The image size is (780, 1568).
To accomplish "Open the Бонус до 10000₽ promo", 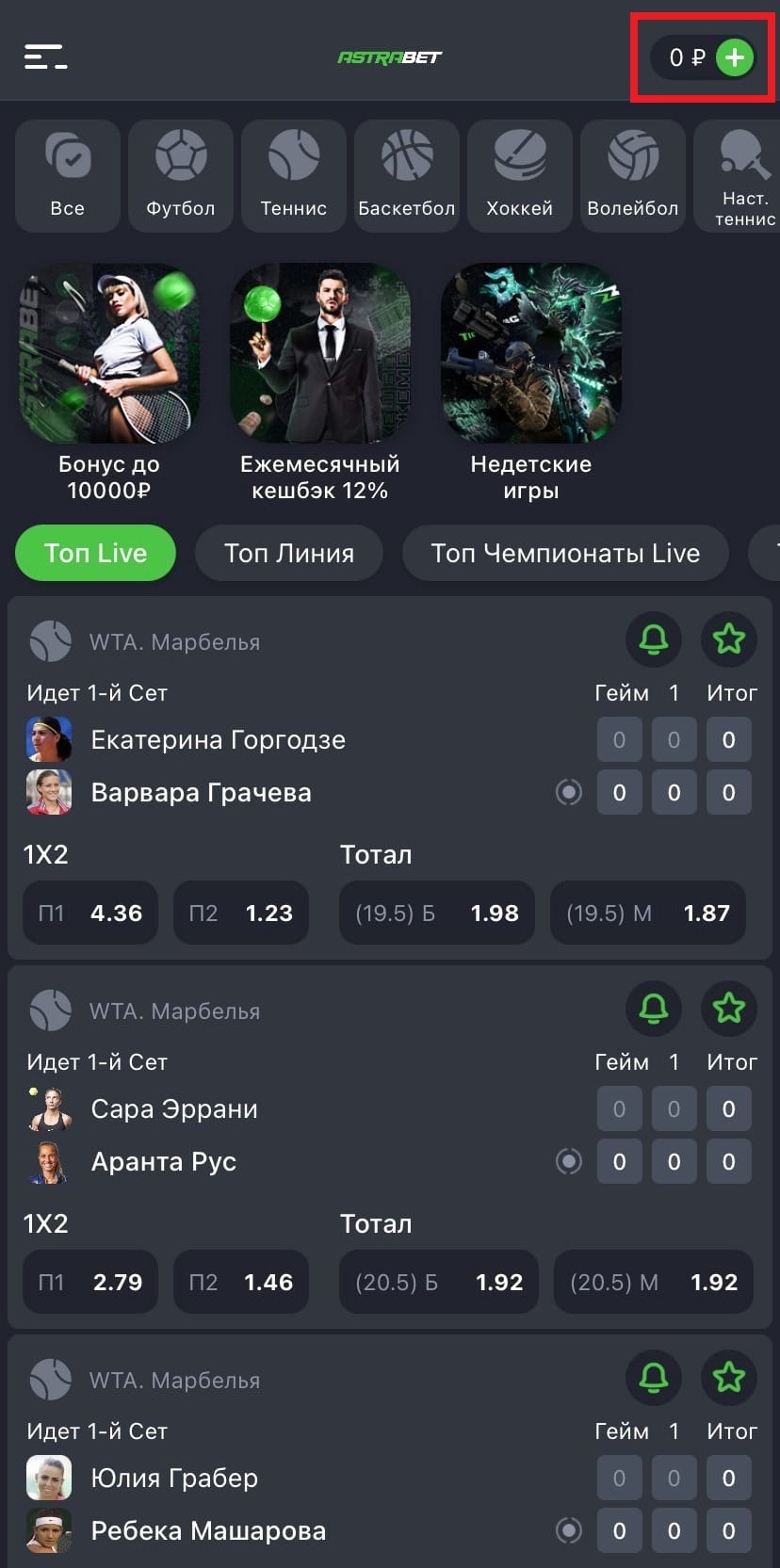I will click(x=109, y=381).
